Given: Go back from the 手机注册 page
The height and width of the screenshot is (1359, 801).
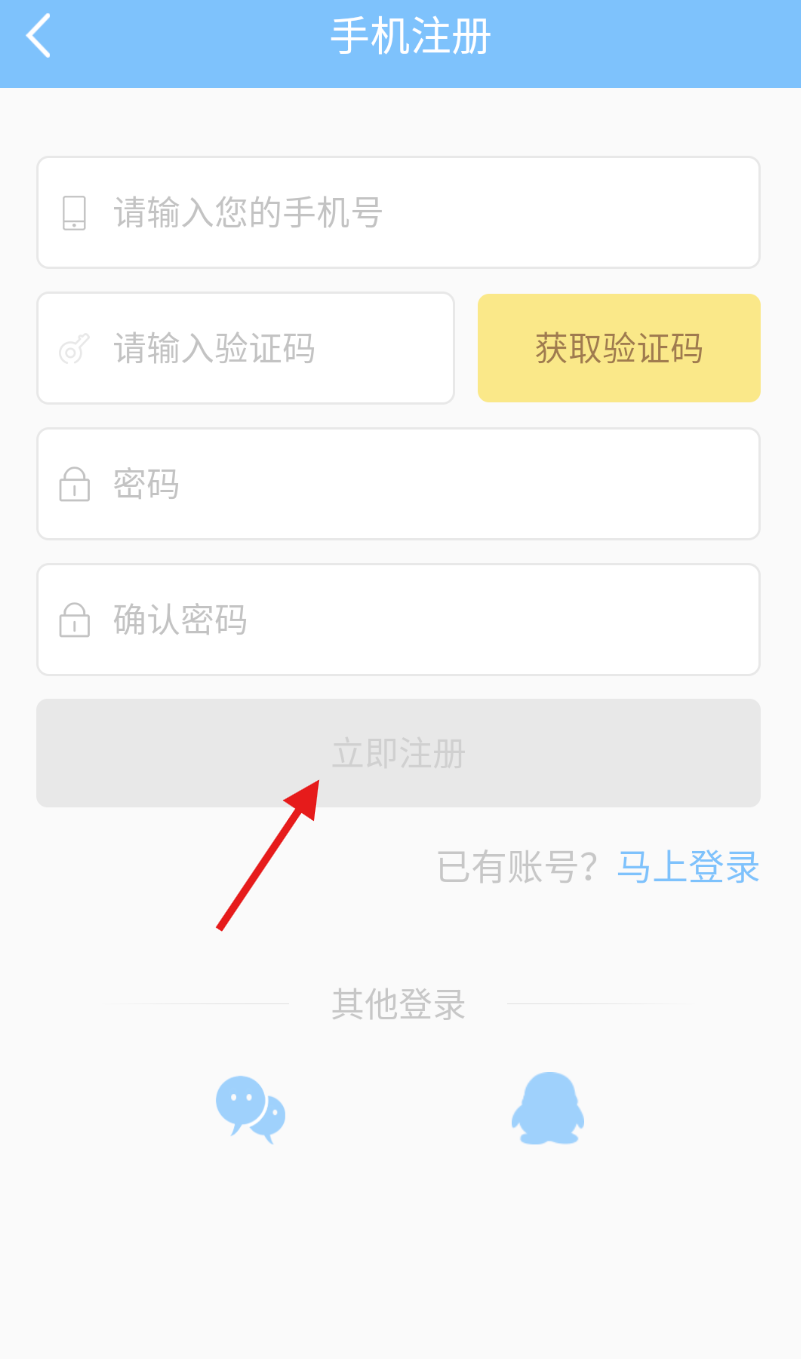Looking at the screenshot, I should coord(38,37).
